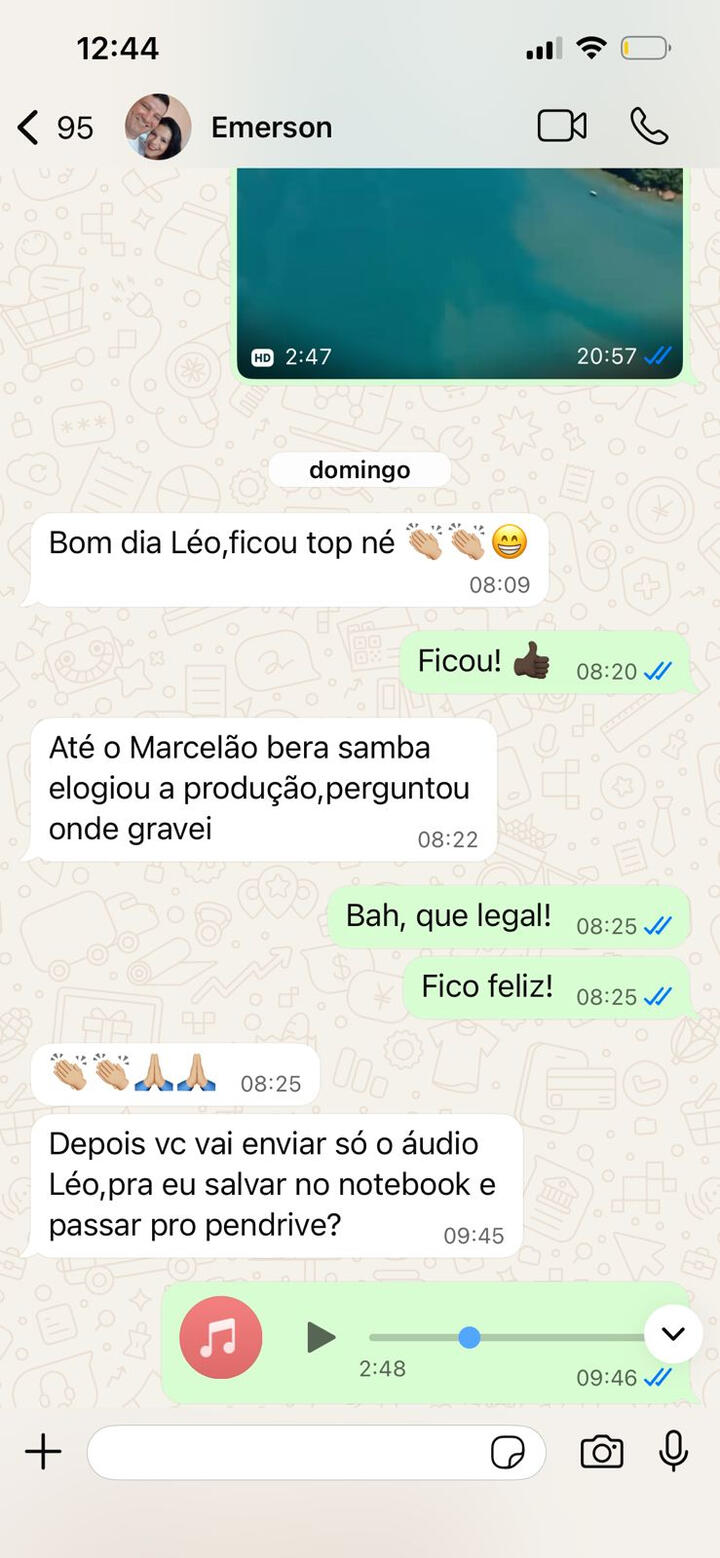720x1558 pixels.
Task: Start a voice call with Emerson
Action: pyautogui.click(x=649, y=127)
